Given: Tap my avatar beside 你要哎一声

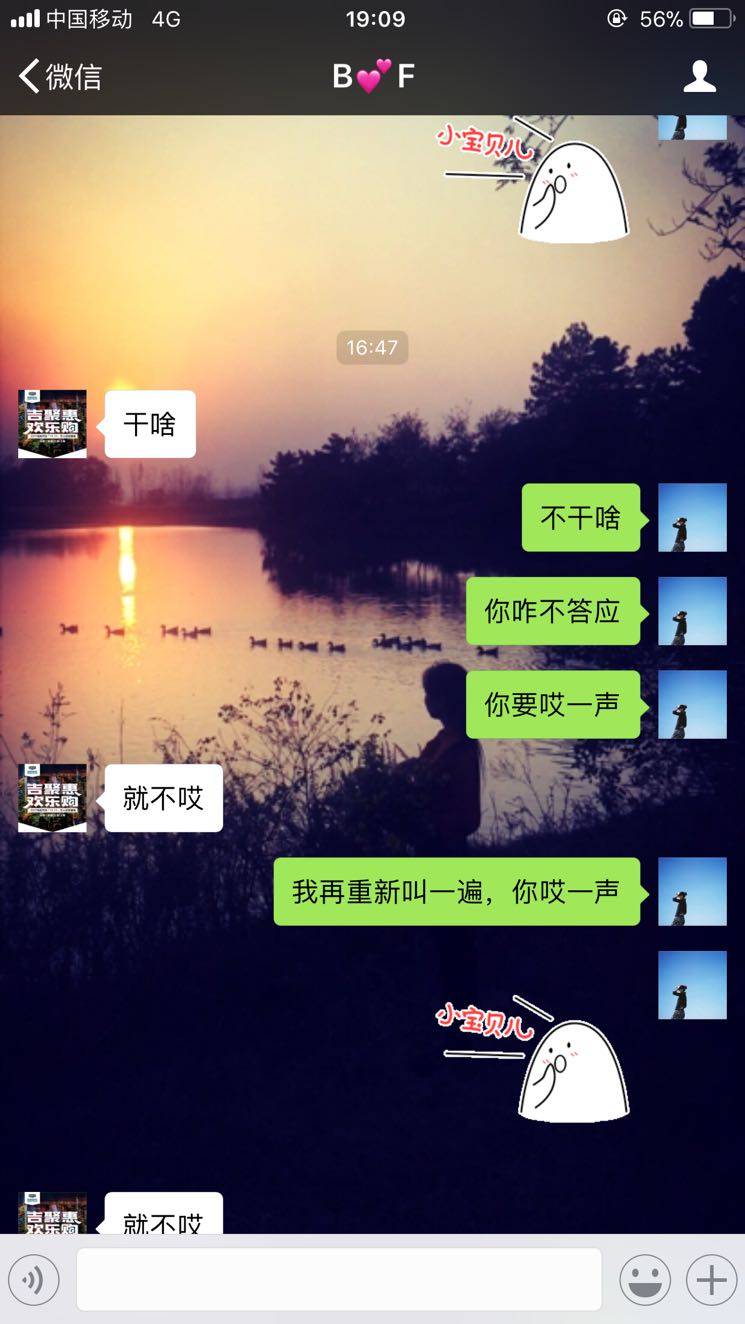Looking at the screenshot, I should click(x=692, y=704).
